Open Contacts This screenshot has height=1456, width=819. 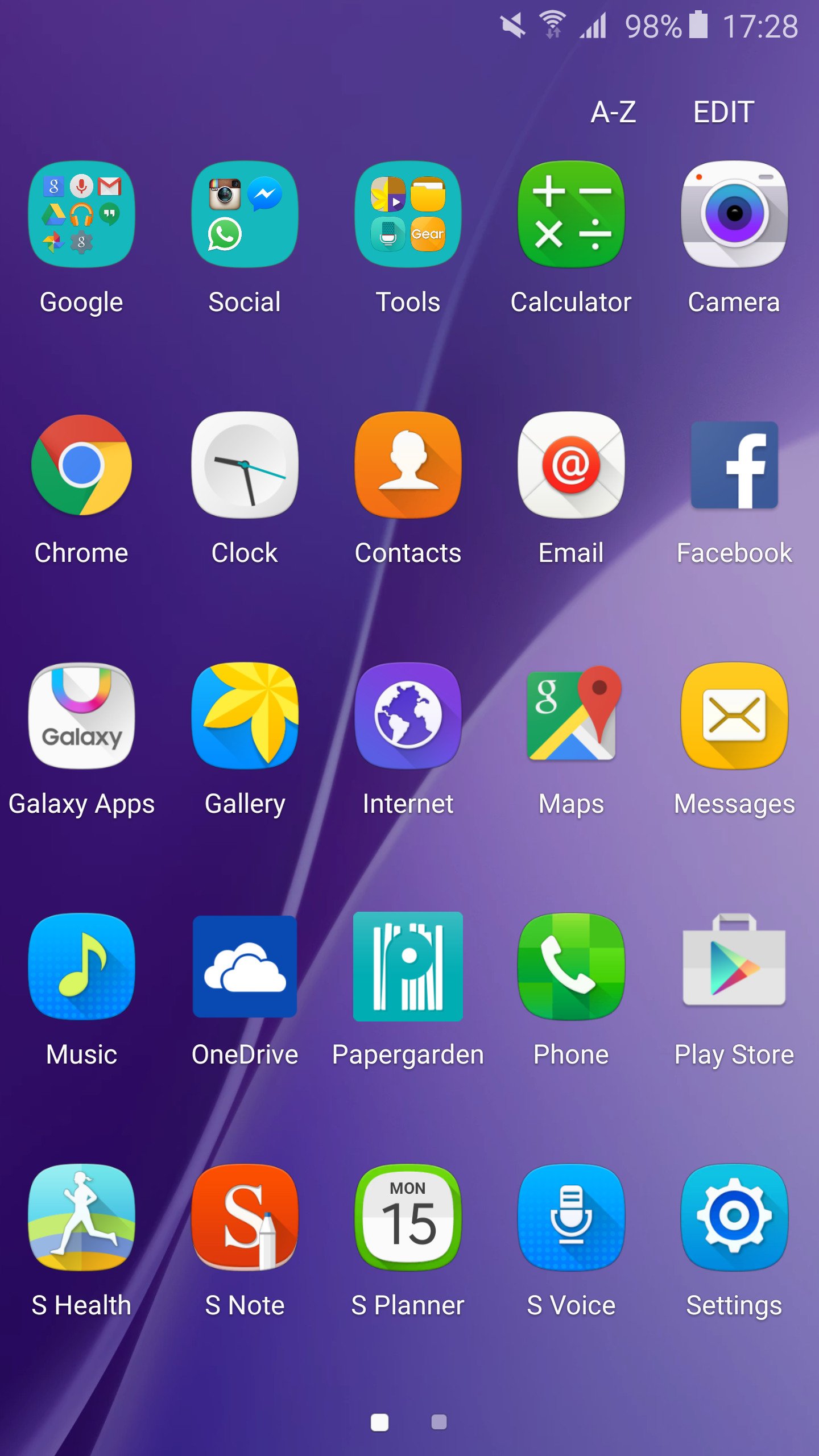click(x=408, y=465)
